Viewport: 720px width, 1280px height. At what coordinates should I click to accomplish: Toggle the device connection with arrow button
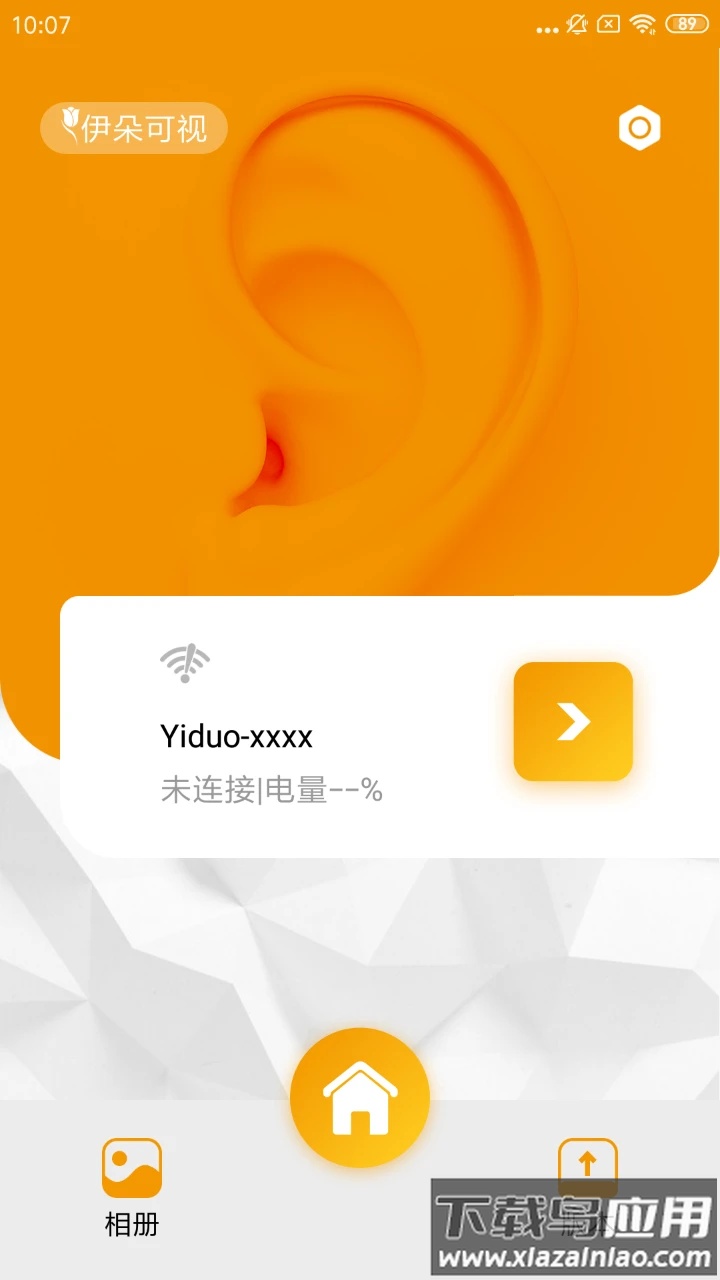(573, 721)
